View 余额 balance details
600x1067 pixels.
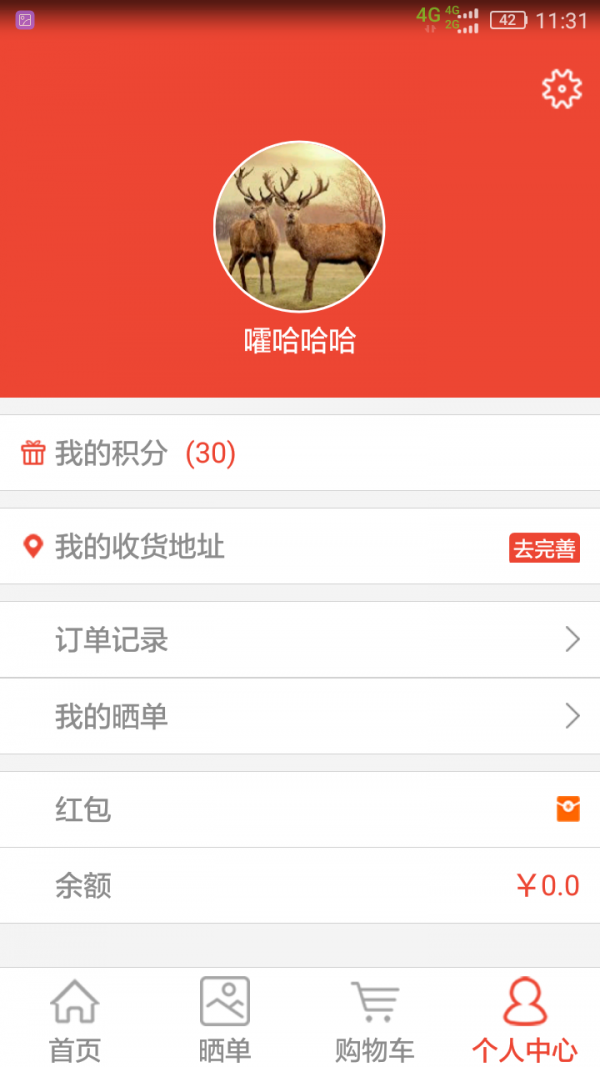tap(300, 885)
